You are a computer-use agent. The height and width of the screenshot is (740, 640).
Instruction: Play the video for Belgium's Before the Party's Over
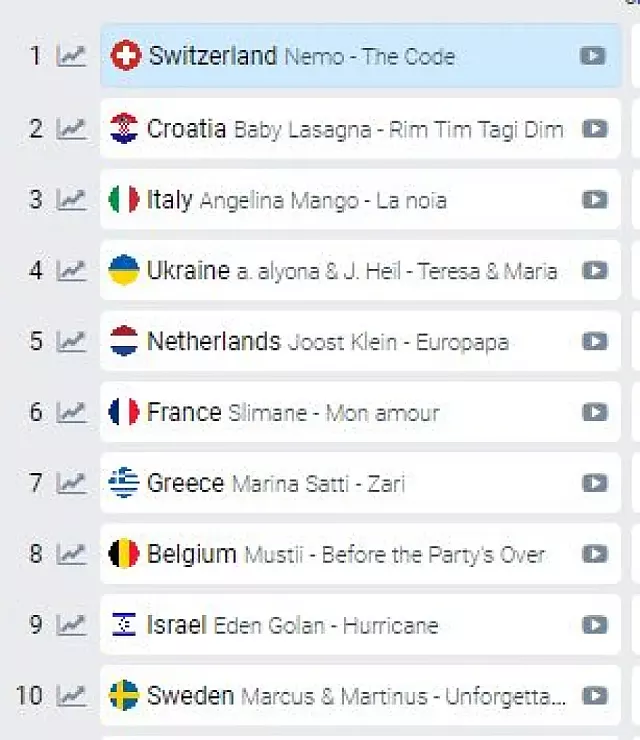click(595, 554)
